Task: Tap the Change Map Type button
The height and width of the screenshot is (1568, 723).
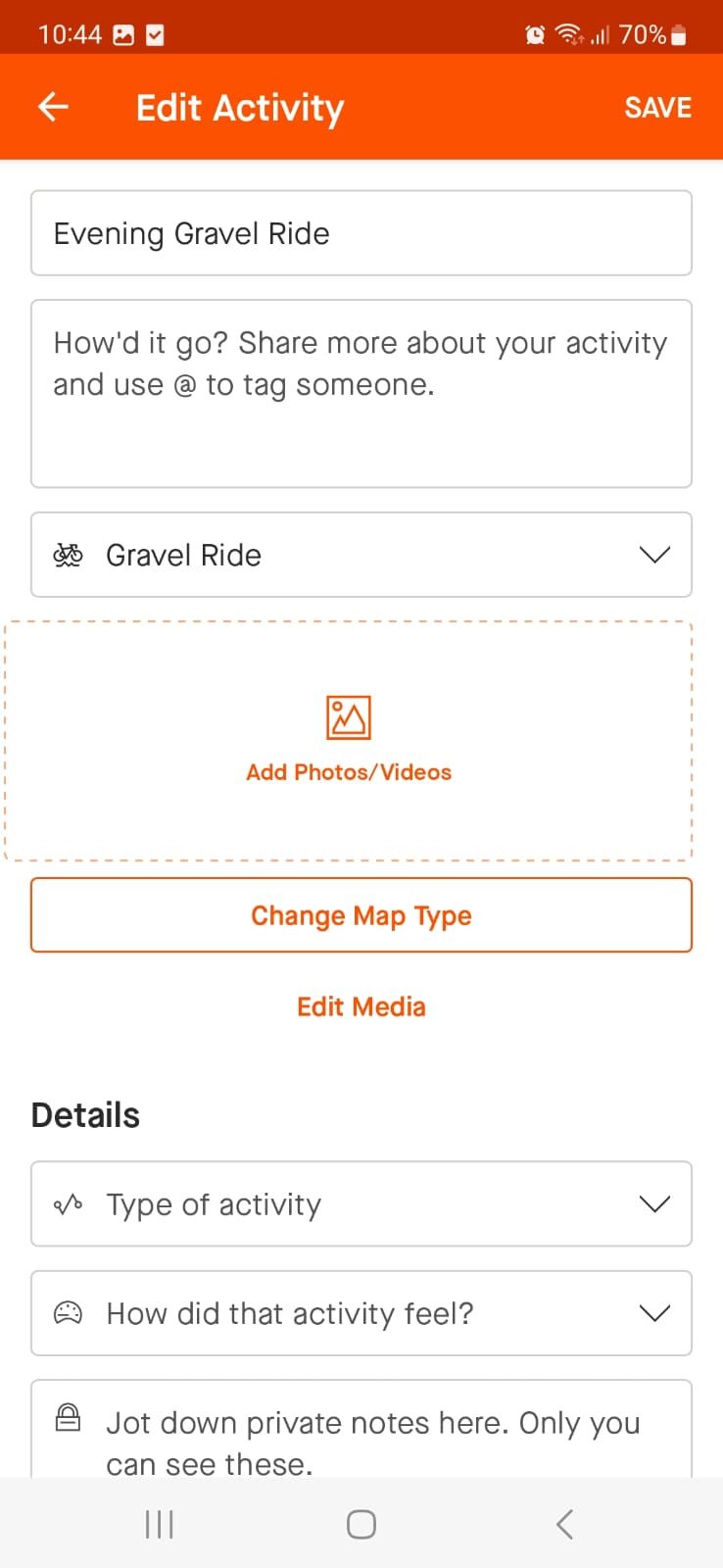Action: point(361,915)
